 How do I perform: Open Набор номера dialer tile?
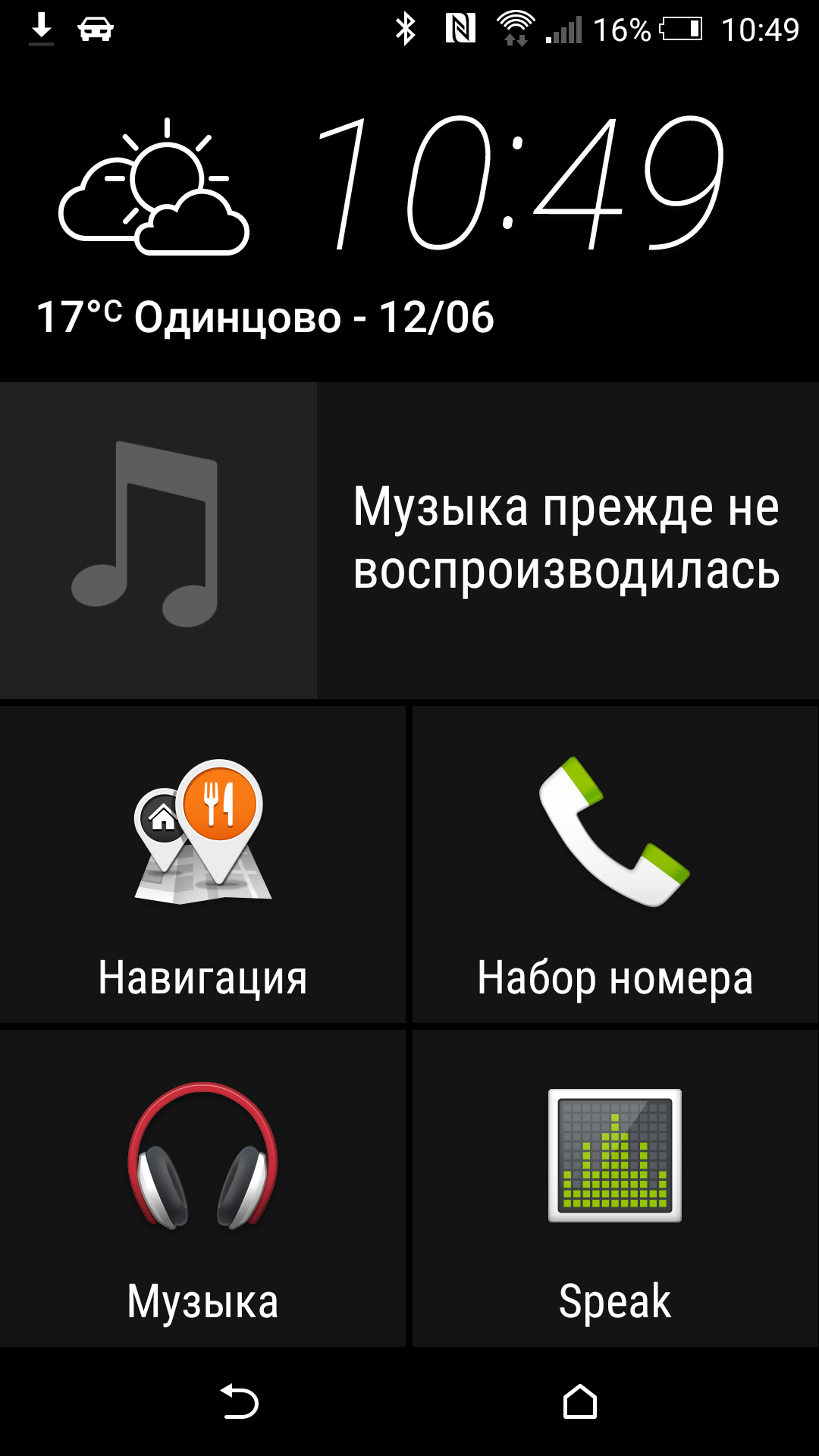tap(615, 864)
